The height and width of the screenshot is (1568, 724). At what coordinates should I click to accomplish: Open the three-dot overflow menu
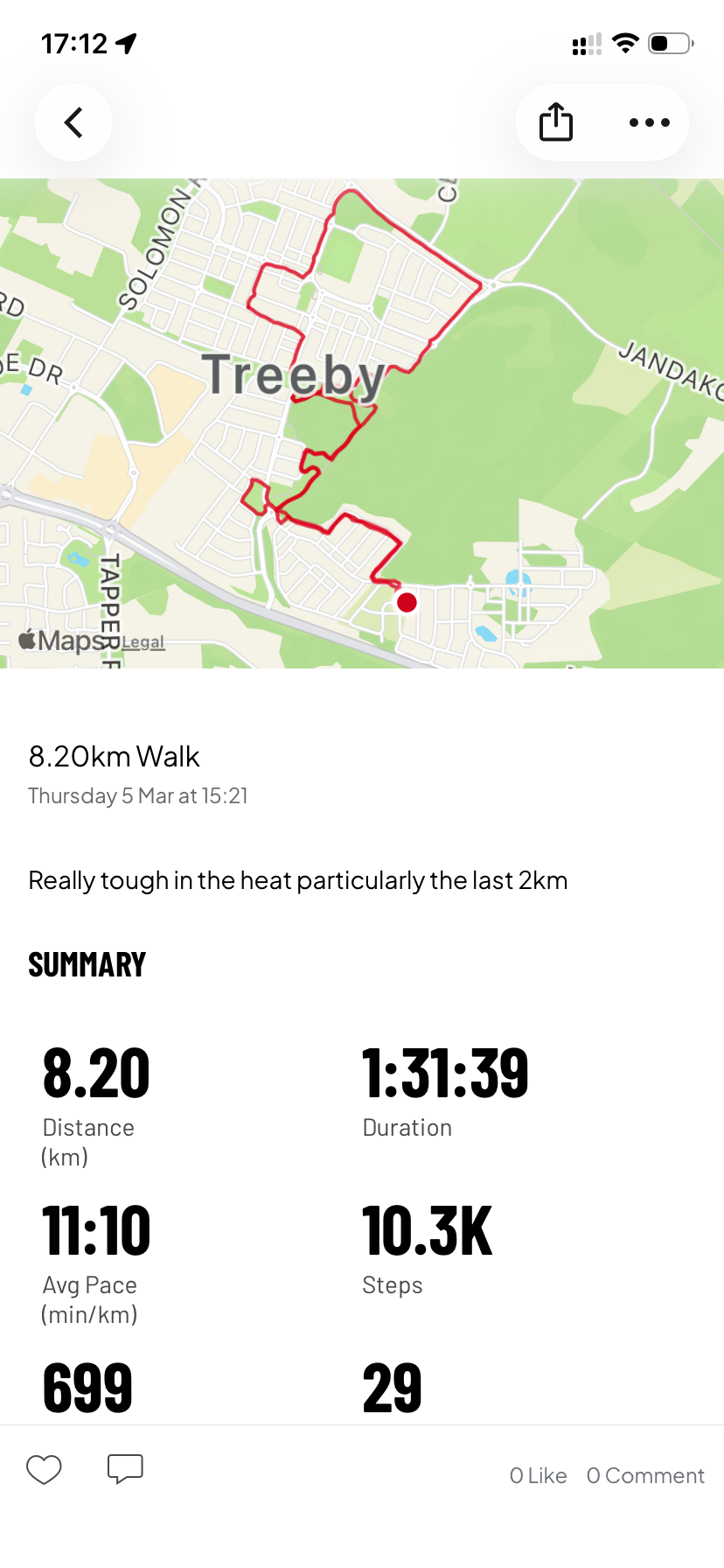tap(649, 122)
